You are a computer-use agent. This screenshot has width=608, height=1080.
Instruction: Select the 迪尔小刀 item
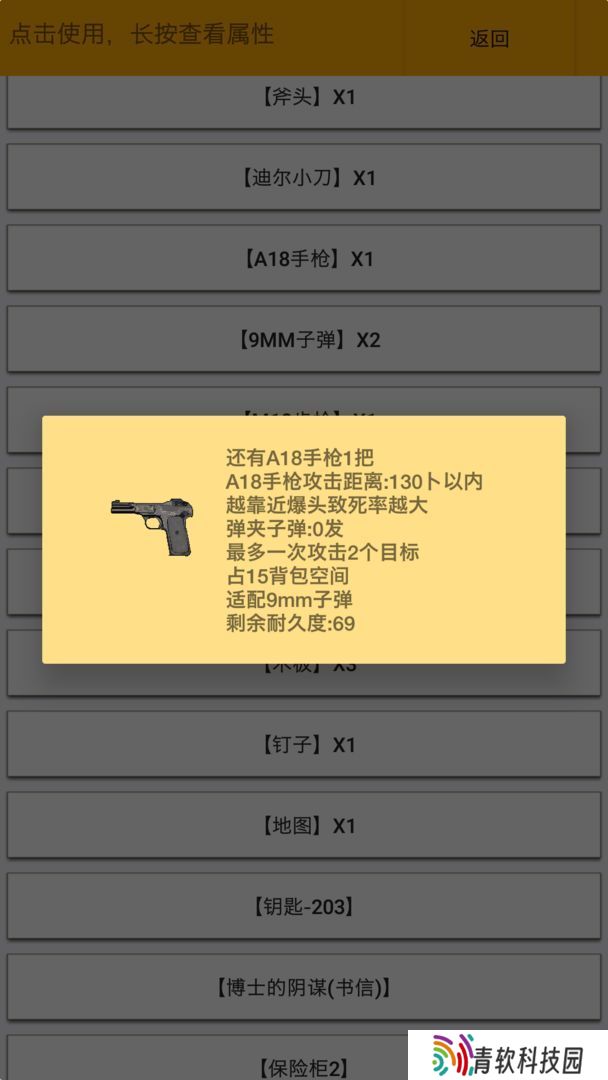pos(304,178)
